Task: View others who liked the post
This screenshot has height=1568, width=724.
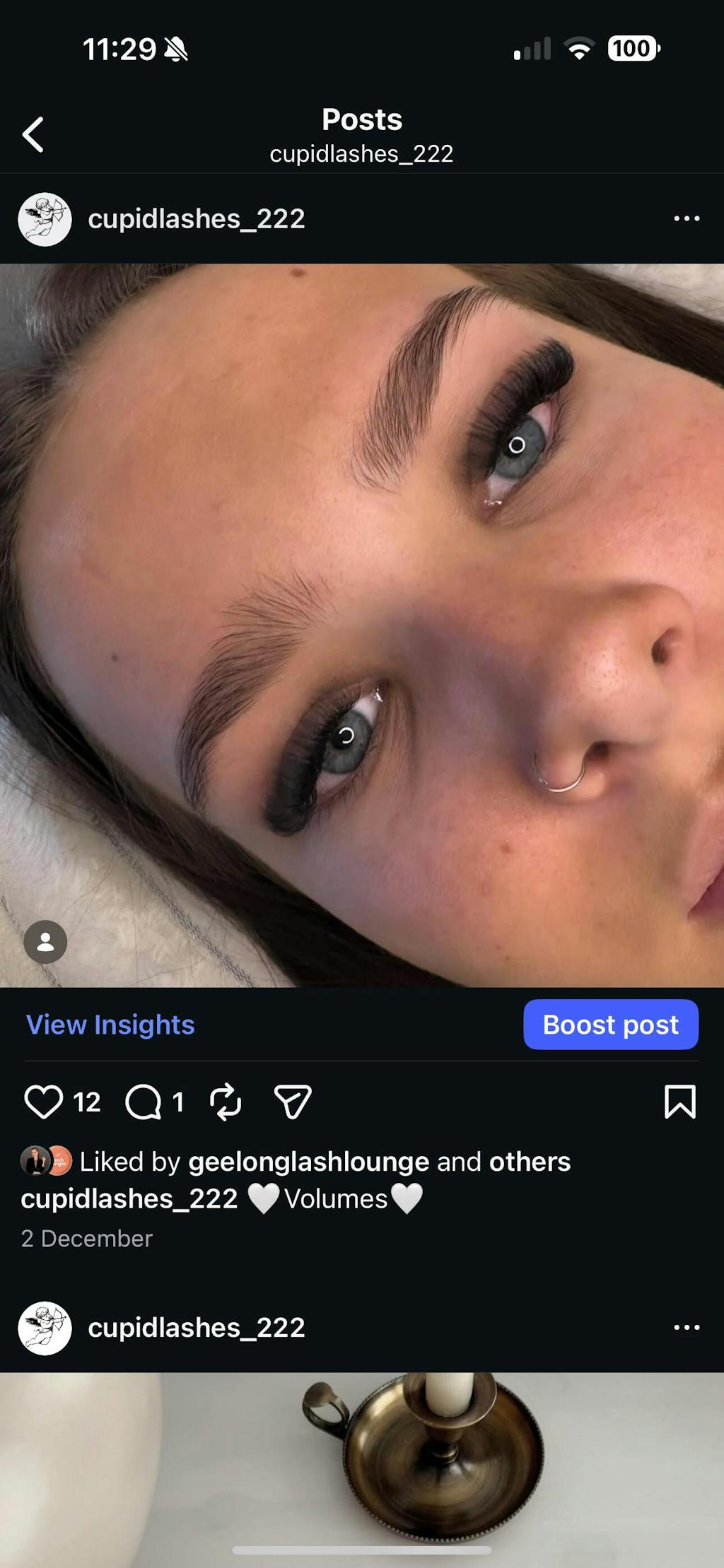Action: 530,1162
